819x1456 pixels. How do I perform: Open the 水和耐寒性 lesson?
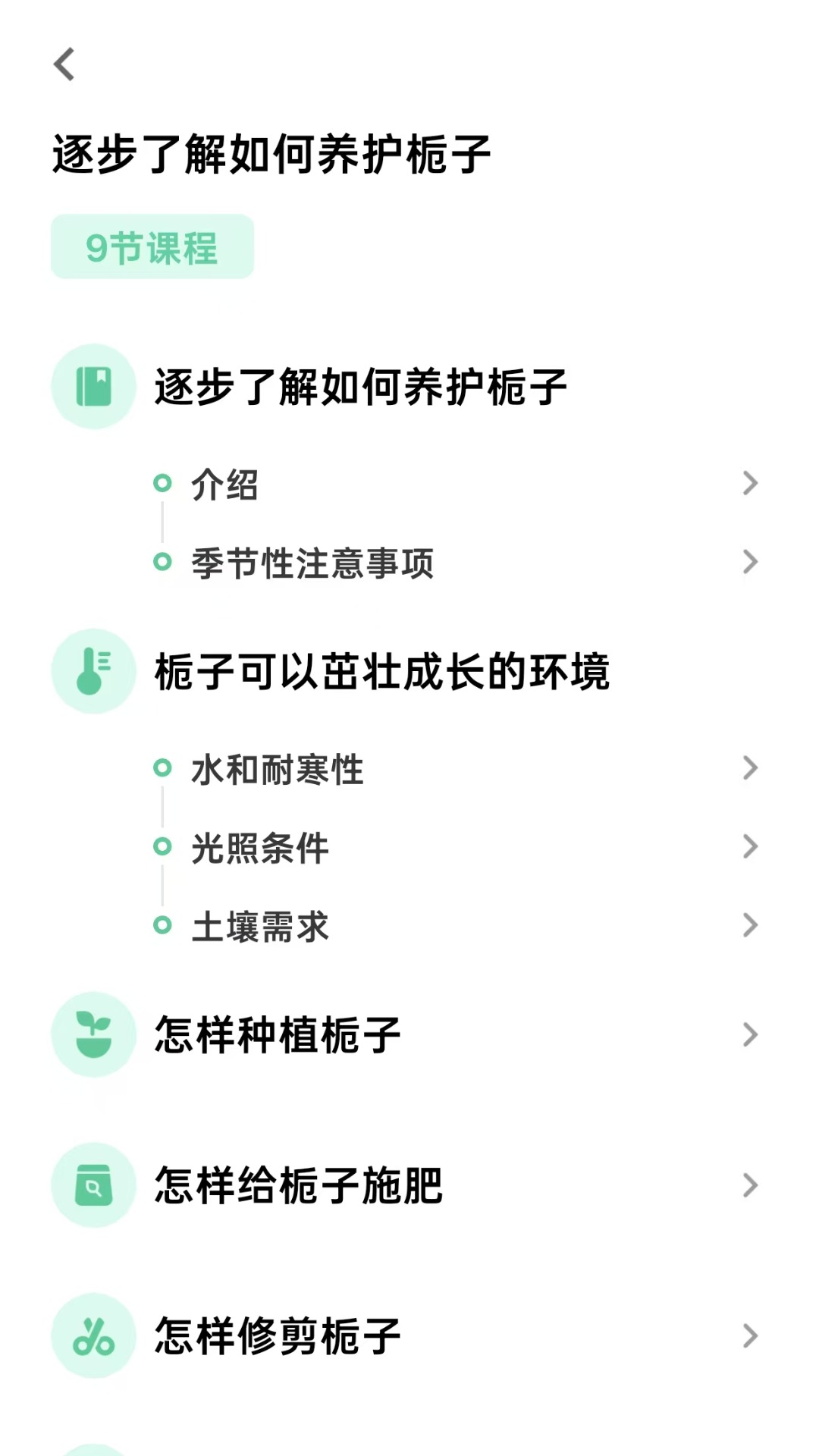point(277,767)
